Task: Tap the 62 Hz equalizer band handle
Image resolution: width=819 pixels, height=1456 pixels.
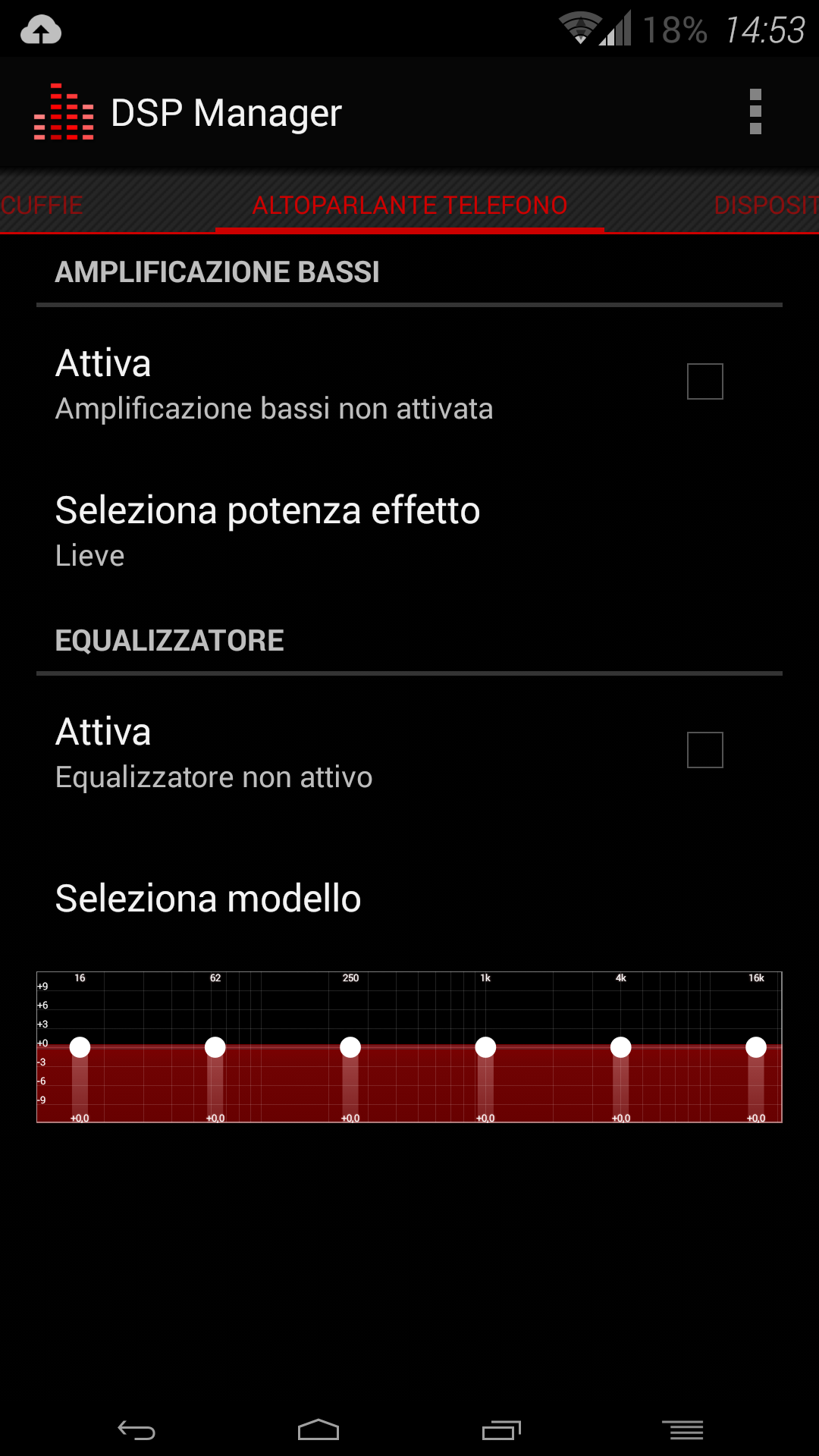Action: (215, 1047)
